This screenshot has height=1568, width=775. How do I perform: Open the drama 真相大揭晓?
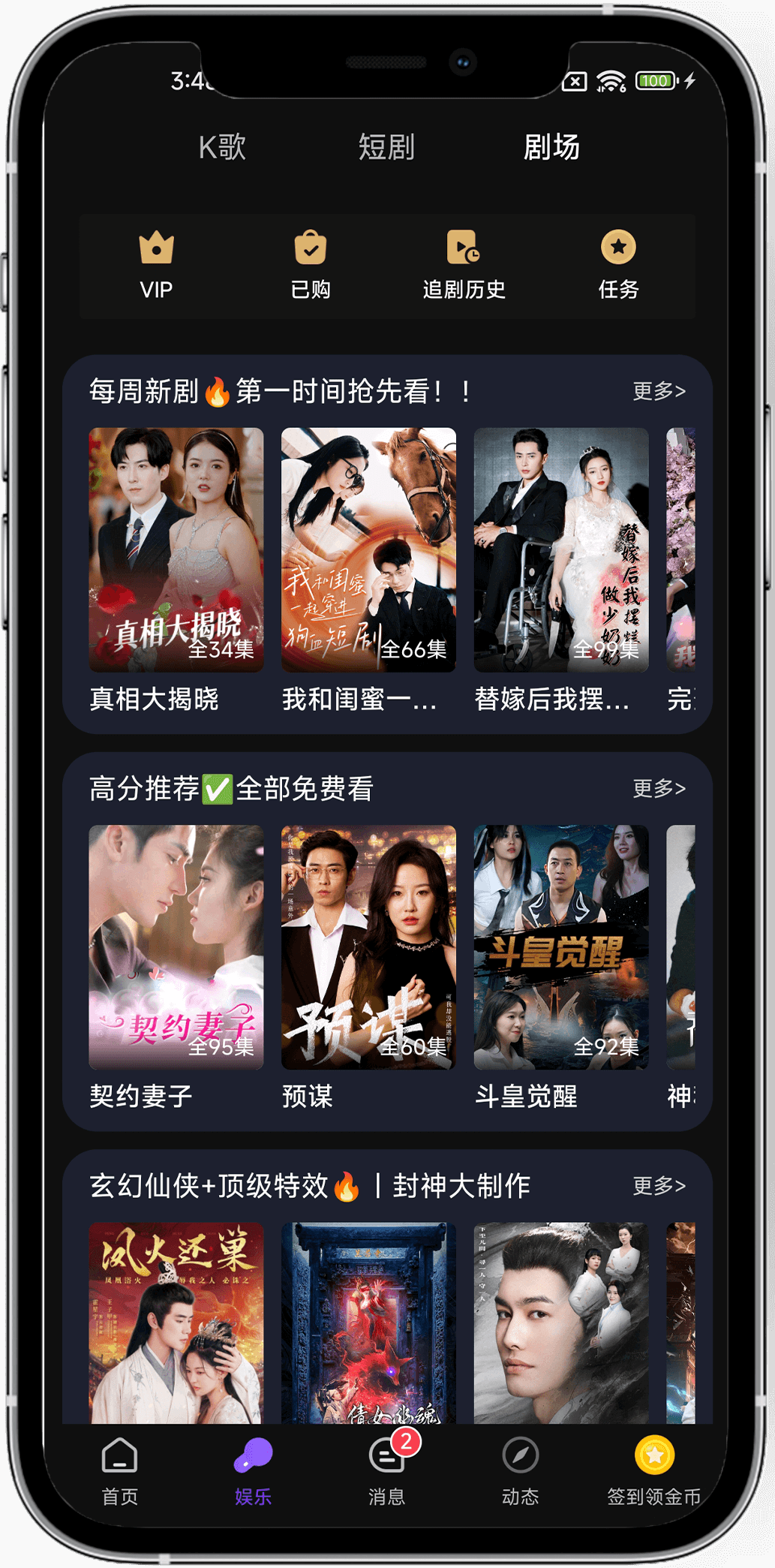pos(176,549)
